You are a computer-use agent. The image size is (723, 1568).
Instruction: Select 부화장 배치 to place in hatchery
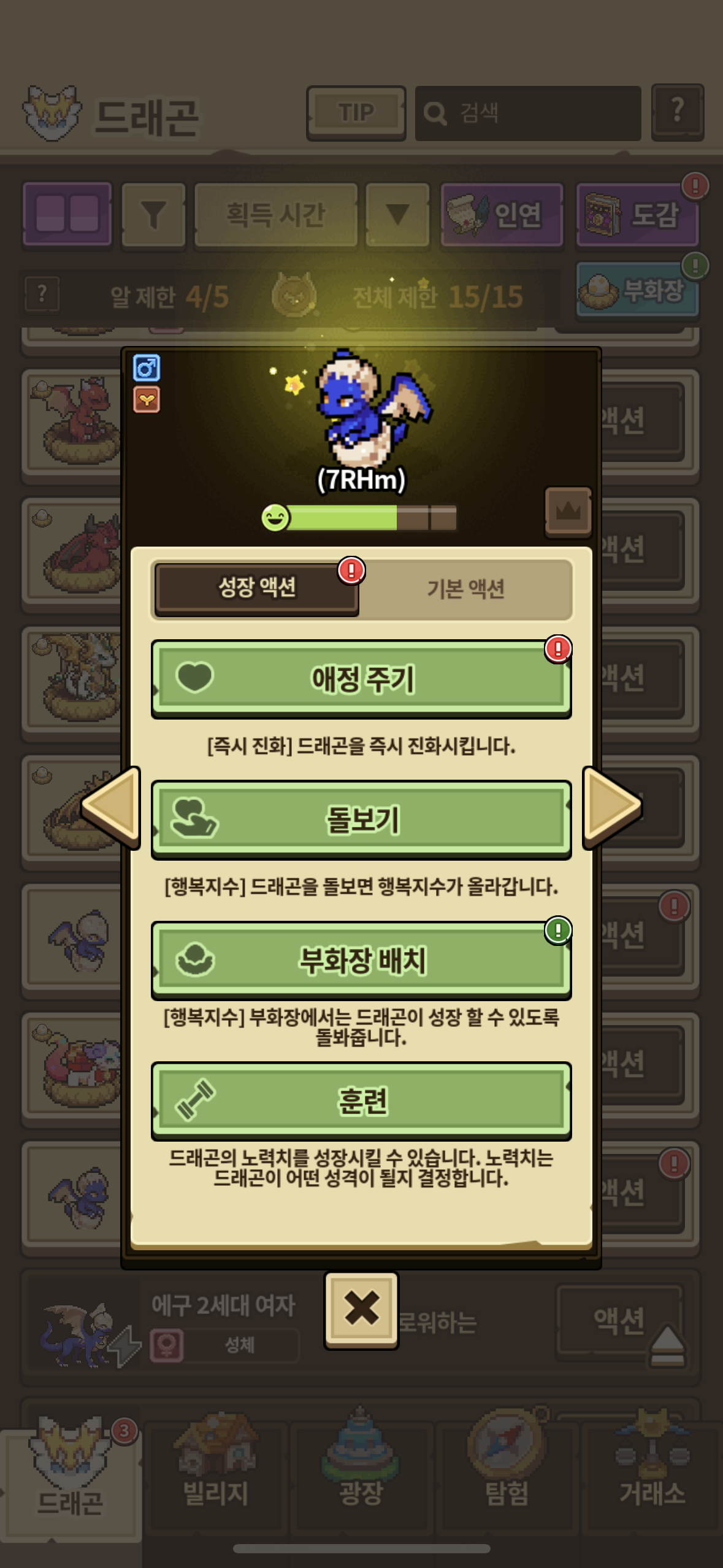pos(361,960)
